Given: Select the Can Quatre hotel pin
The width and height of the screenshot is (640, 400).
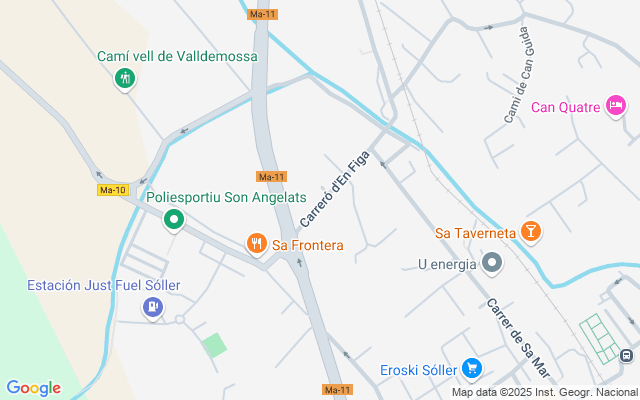Looking at the screenshot, I should pos(616,106).
